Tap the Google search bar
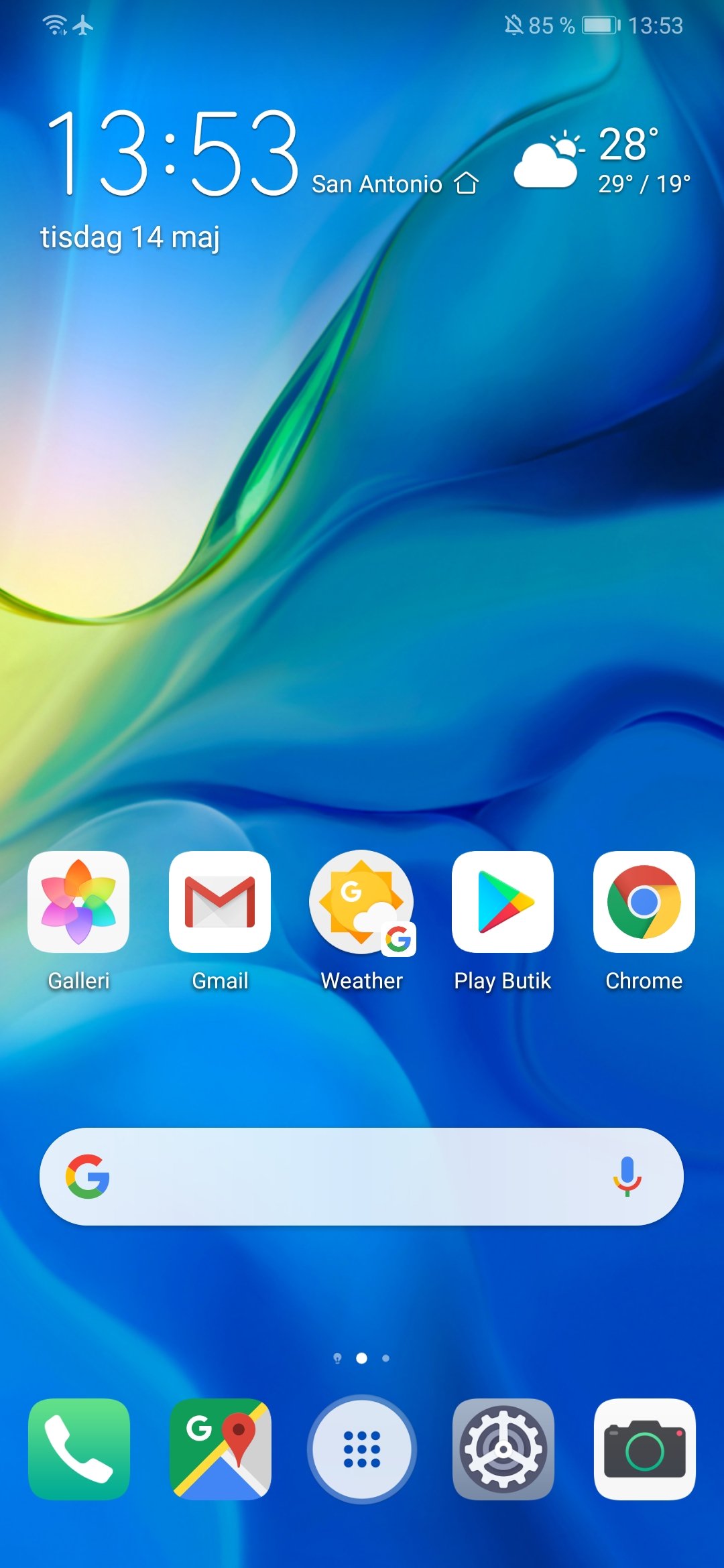The width and height of the screenshot is (724, 1568). [x=362, y=1177]
